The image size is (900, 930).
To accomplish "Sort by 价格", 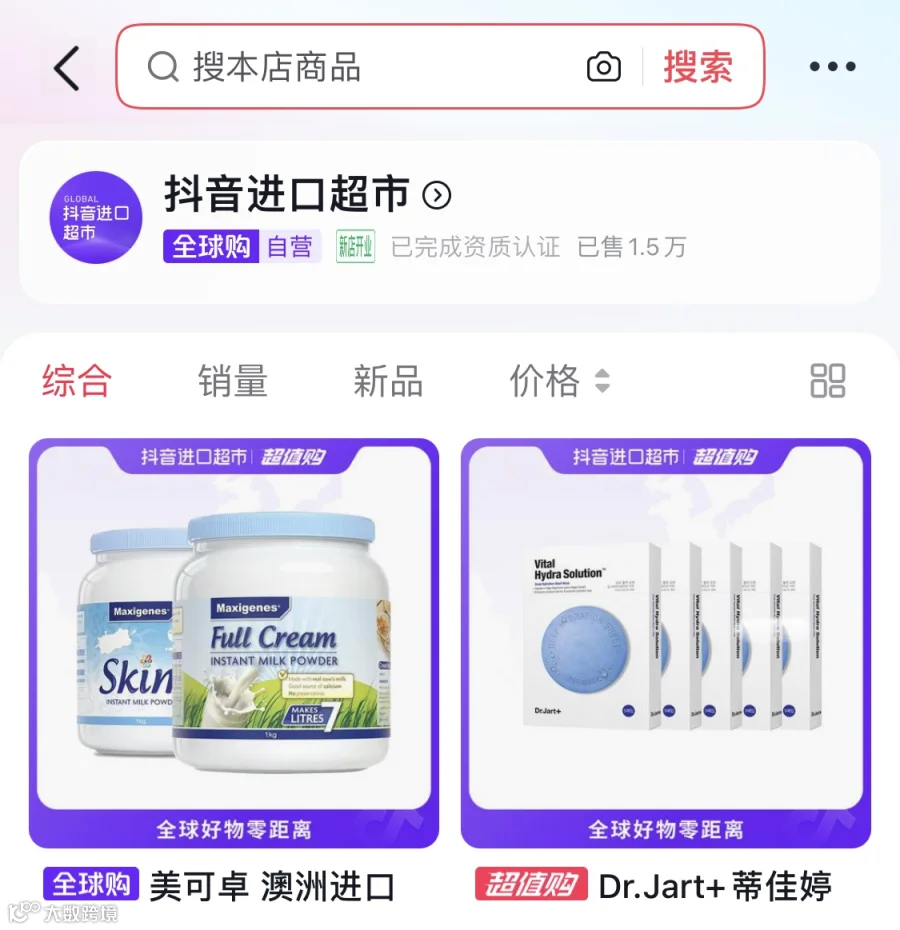I will click(x=559, y=380).
